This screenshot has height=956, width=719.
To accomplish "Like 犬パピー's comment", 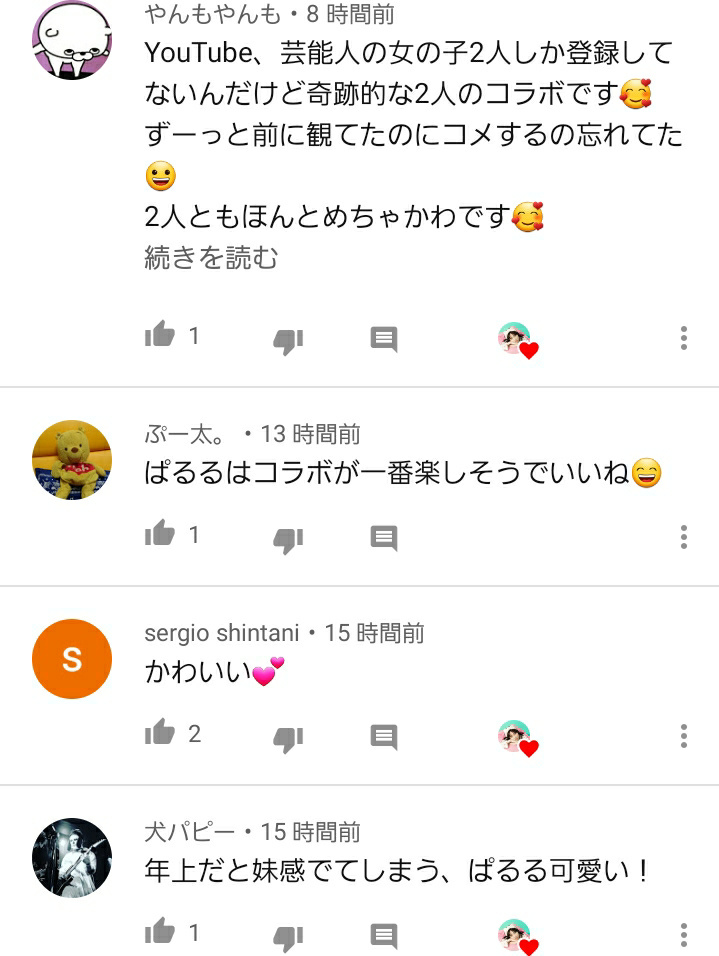I will point(160,932).
